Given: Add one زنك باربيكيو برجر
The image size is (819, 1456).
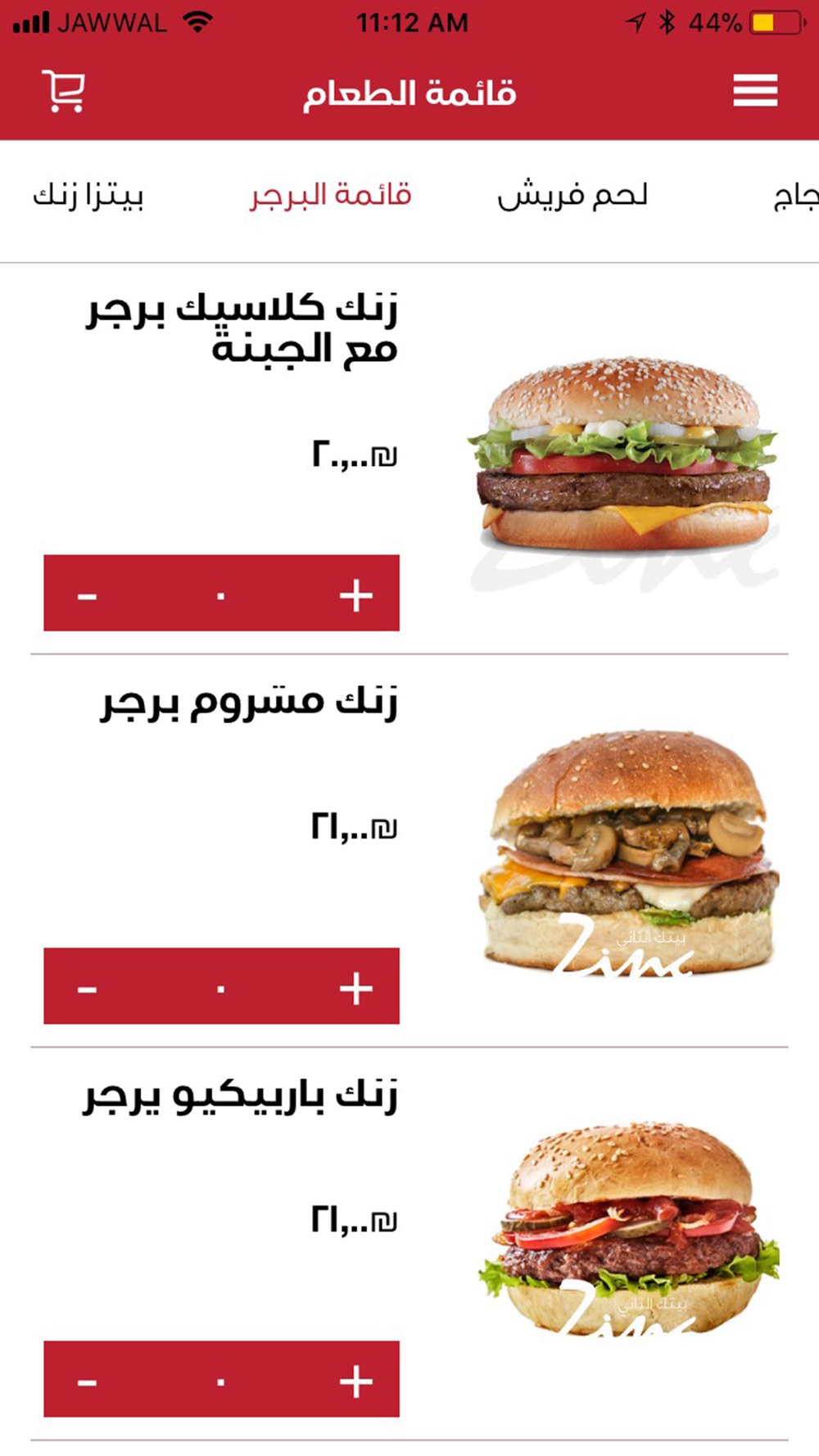Looking at the screenshot, I should 356,1381.
